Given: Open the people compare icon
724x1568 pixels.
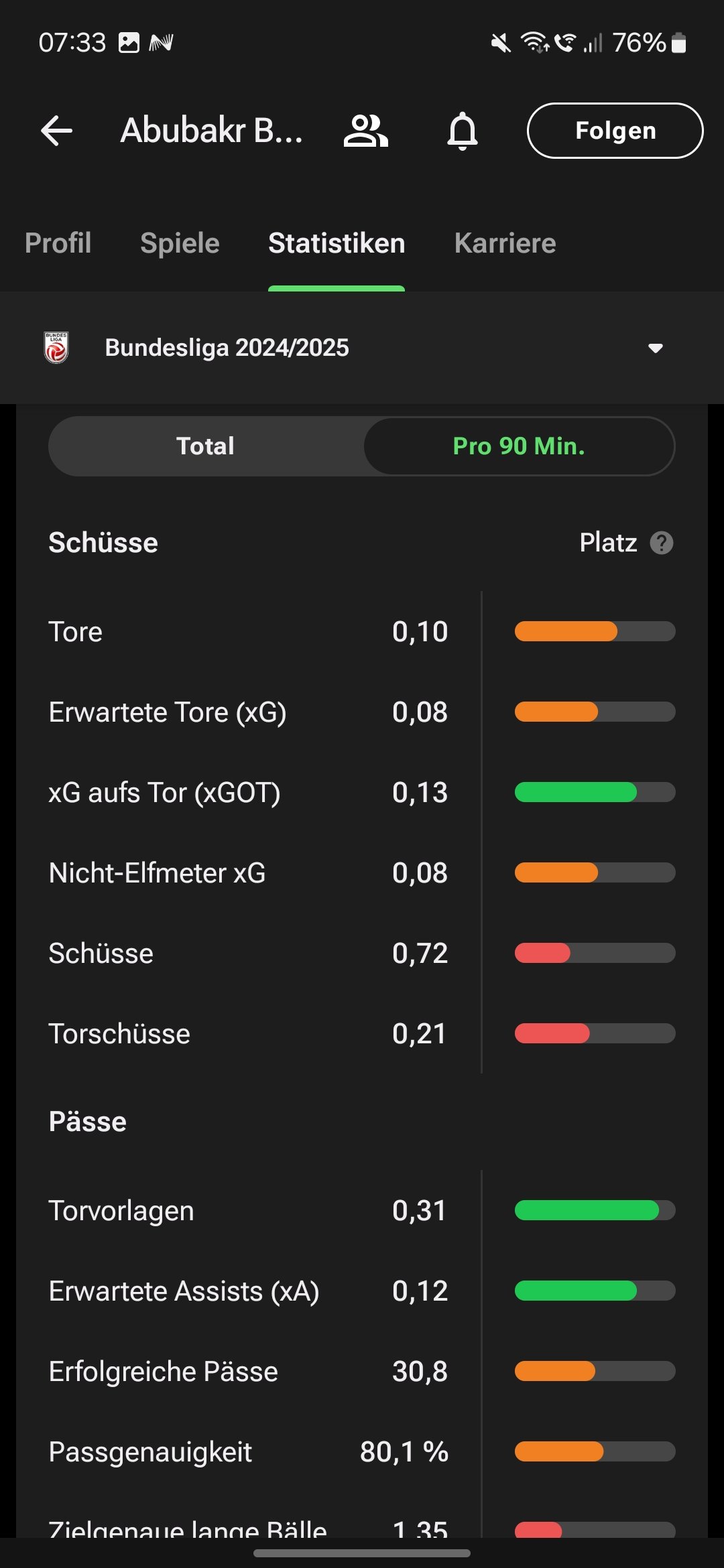Looking at the screenshot, I should (x=365, y=131).
